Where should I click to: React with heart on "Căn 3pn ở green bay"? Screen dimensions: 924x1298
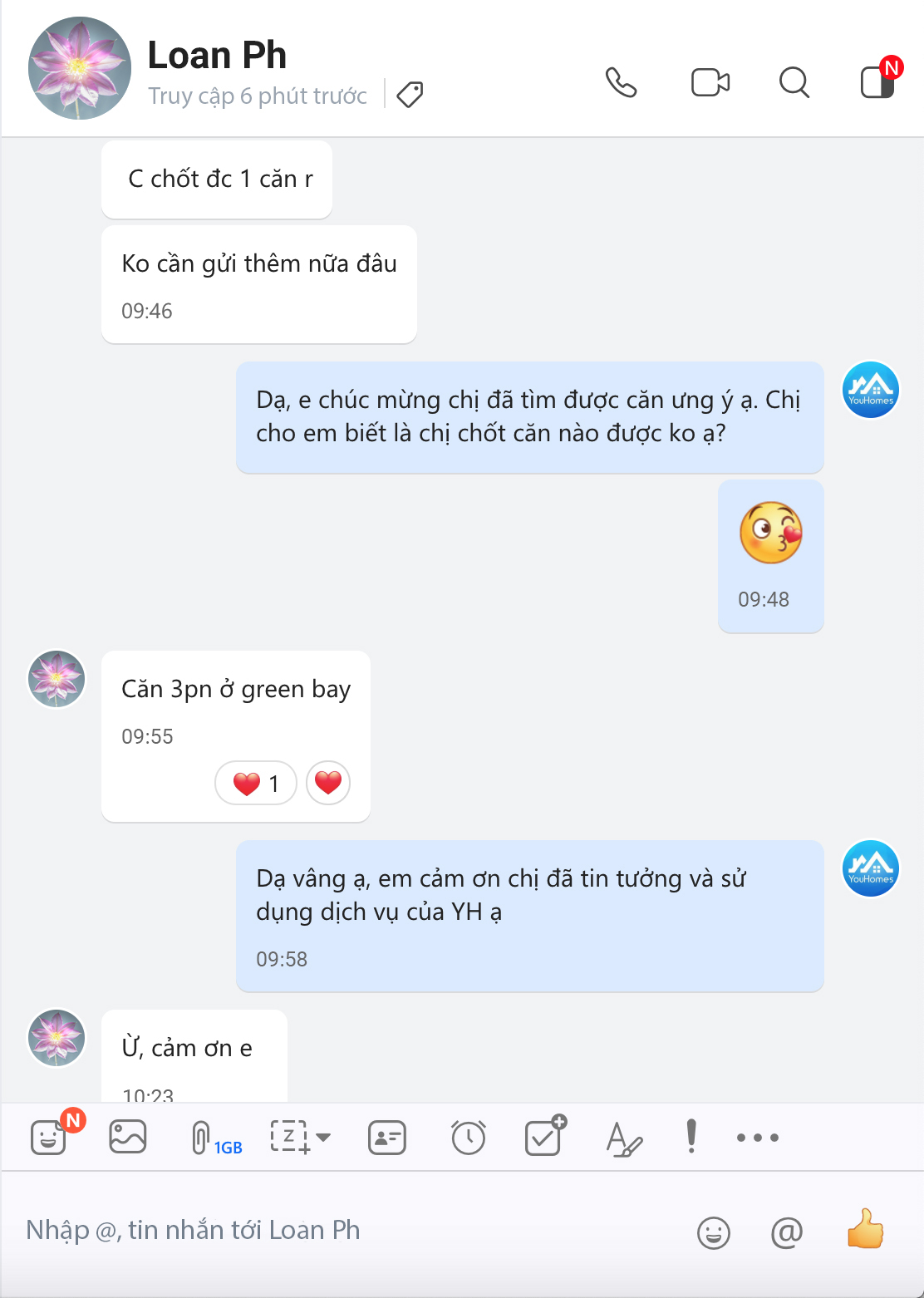point(328,783)
